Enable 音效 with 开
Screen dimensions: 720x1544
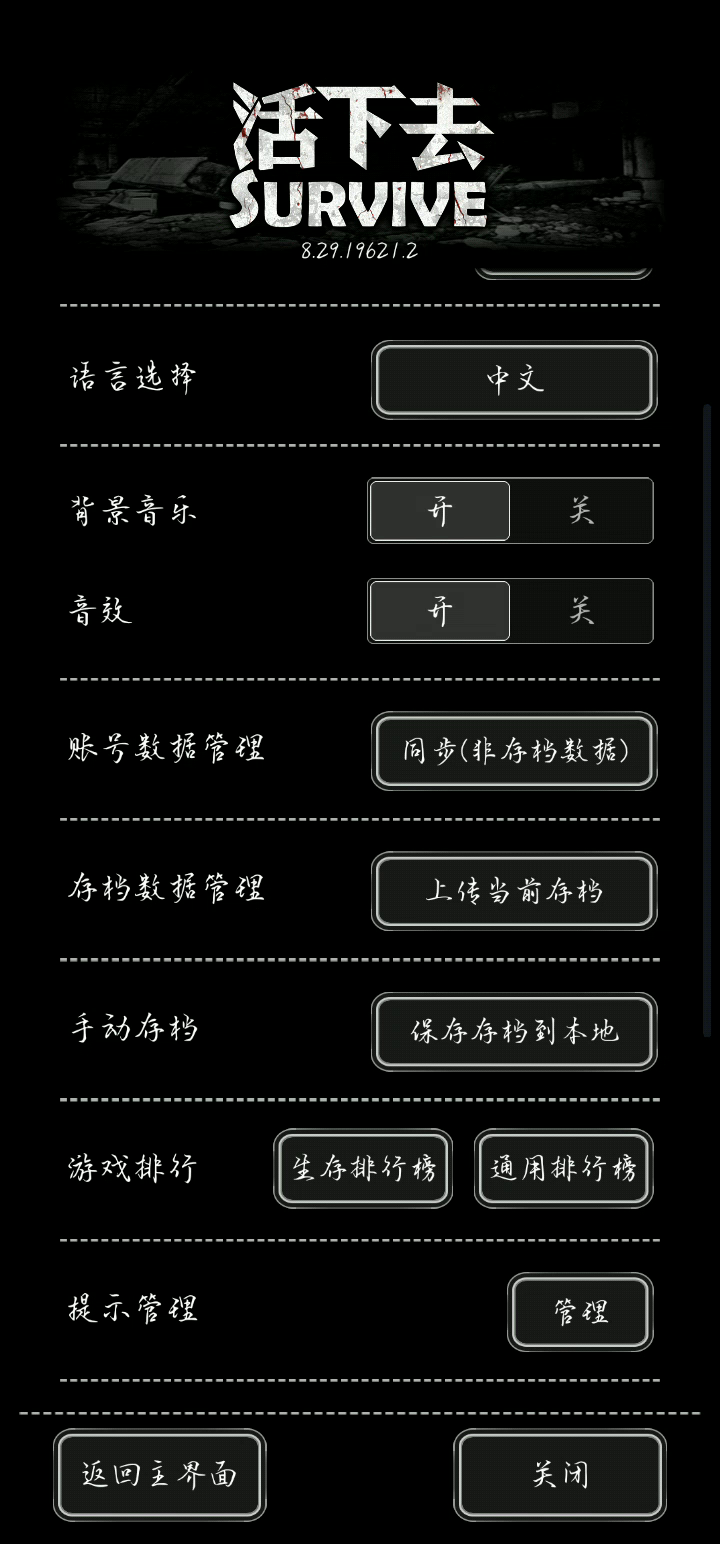[440, 611]
